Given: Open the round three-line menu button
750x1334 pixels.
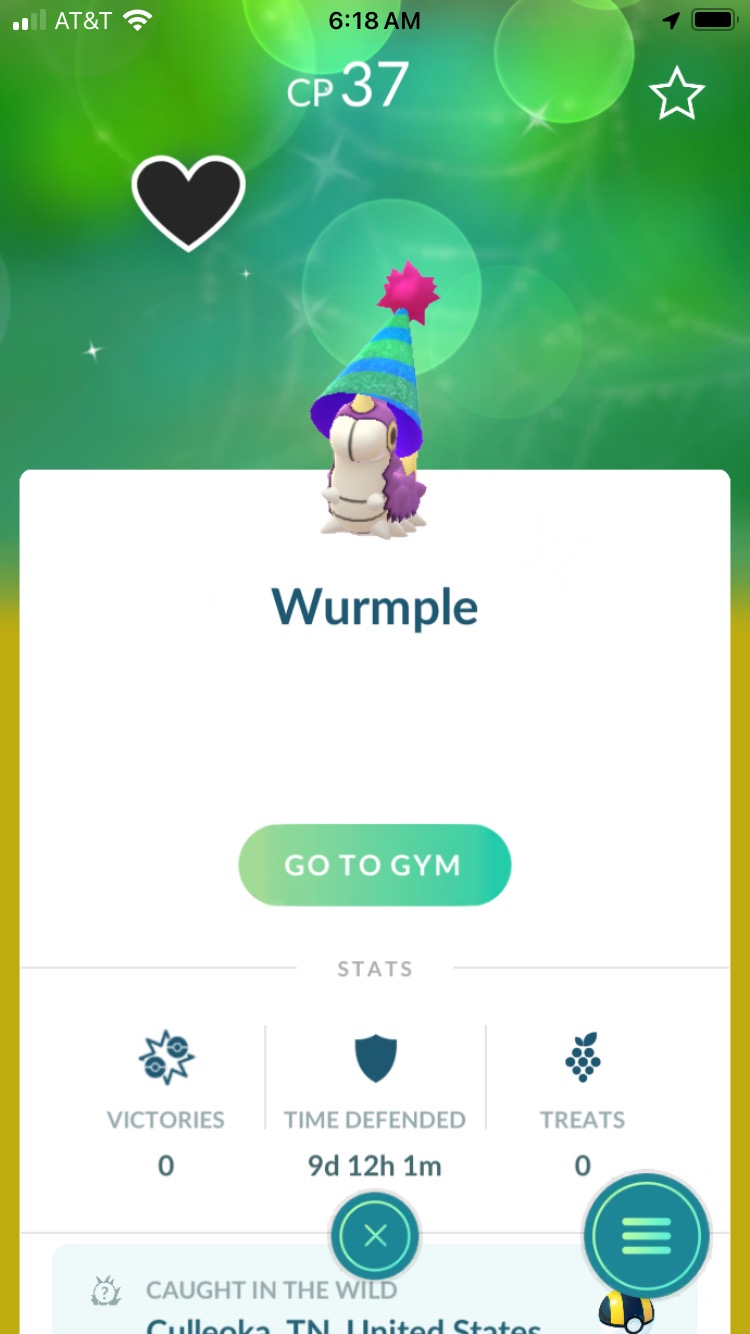Looking at the screenshot, I should 646,1237.
